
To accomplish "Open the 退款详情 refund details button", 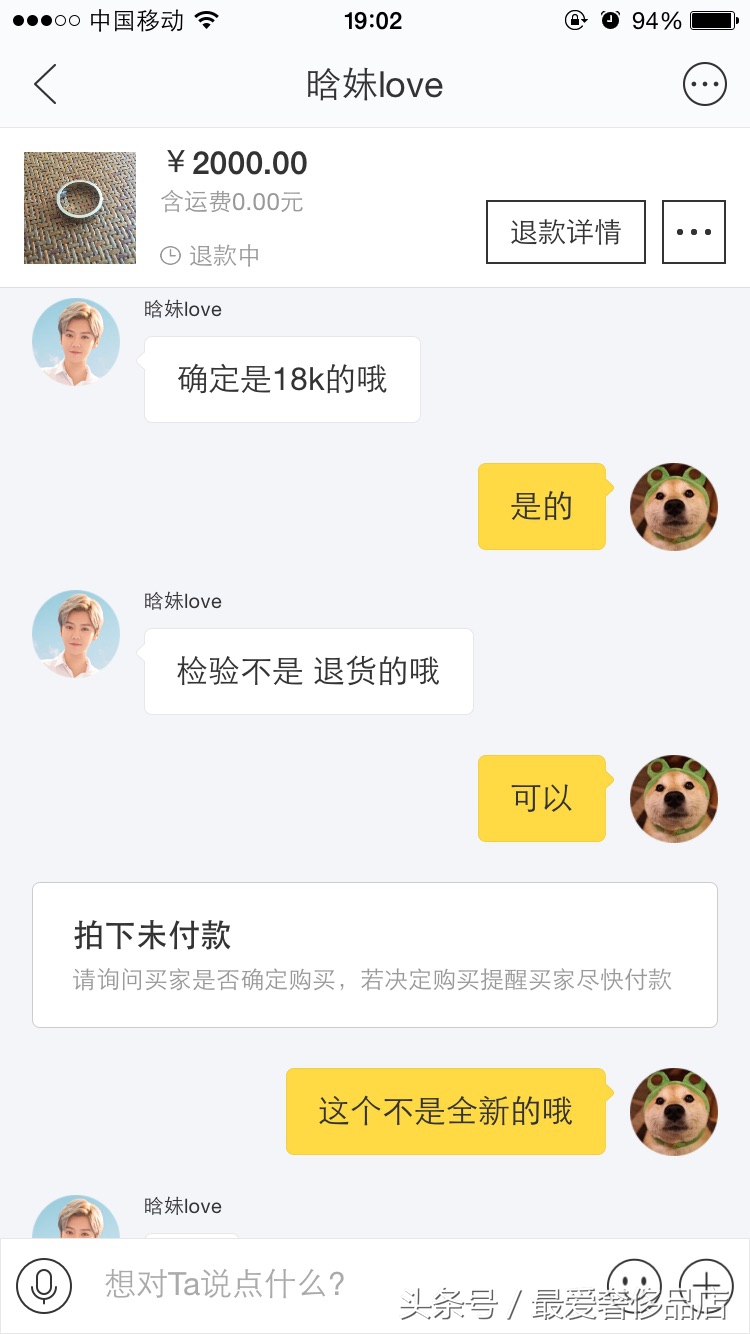I will [566, 231].
